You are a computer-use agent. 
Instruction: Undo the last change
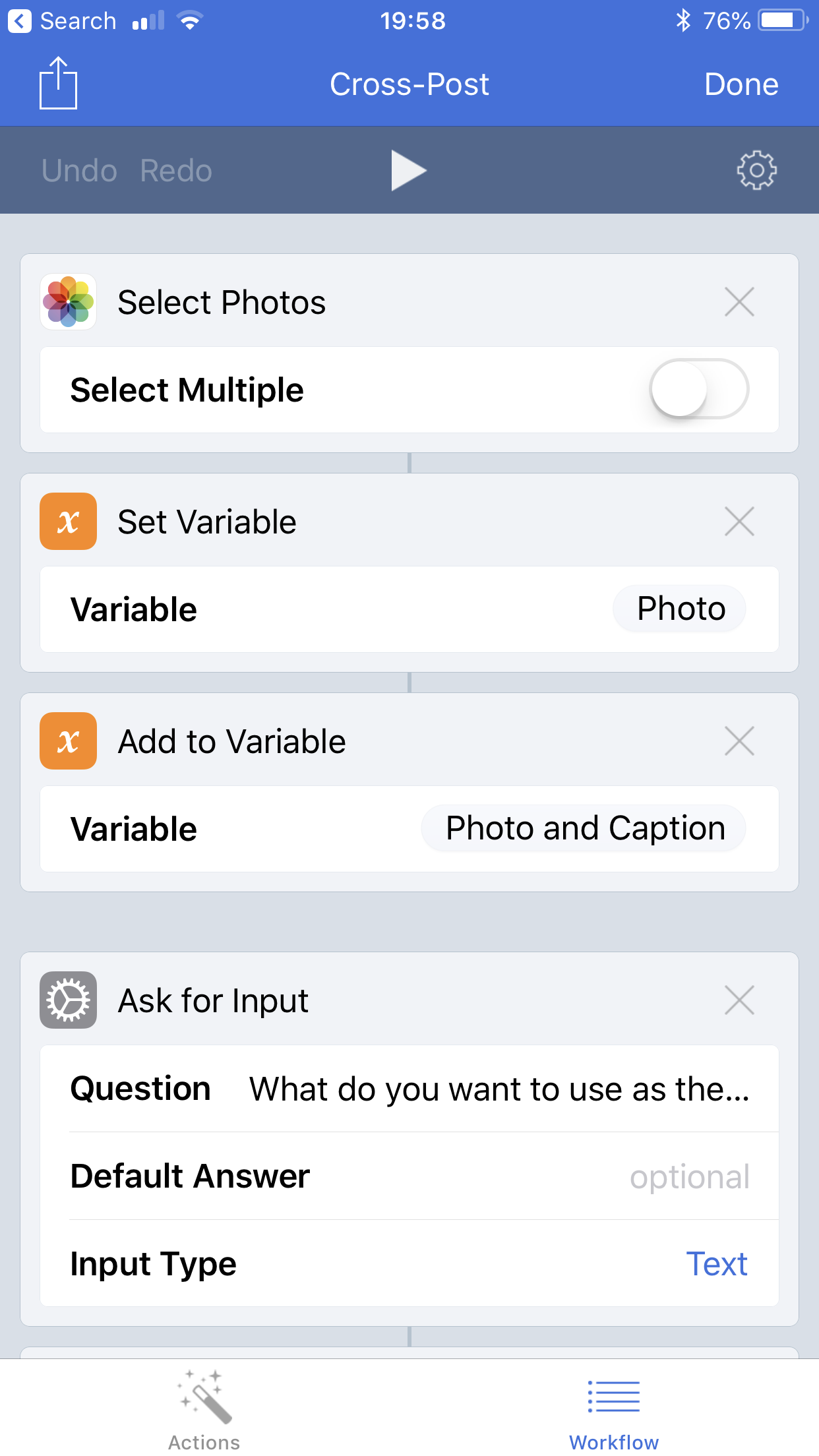[x=79, y=171]
